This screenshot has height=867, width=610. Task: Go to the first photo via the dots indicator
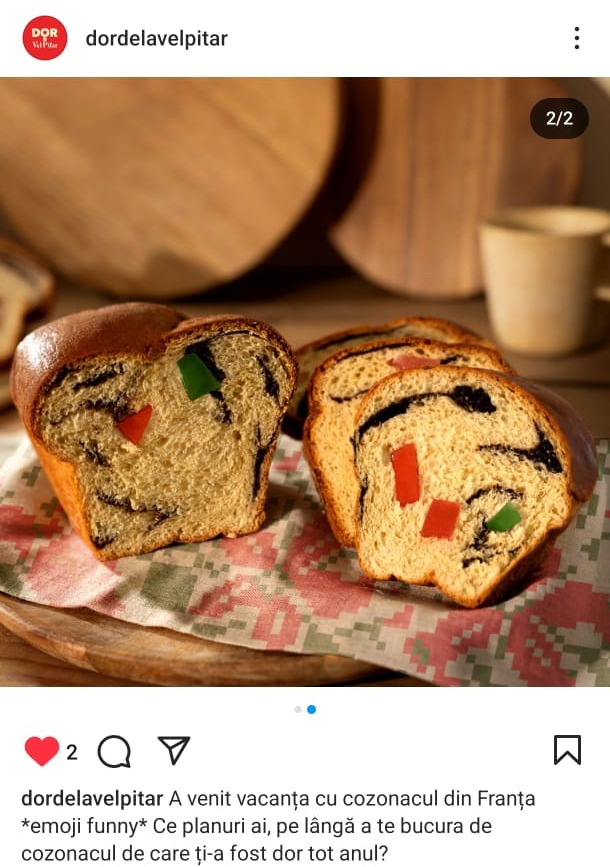tap(298, 709)
